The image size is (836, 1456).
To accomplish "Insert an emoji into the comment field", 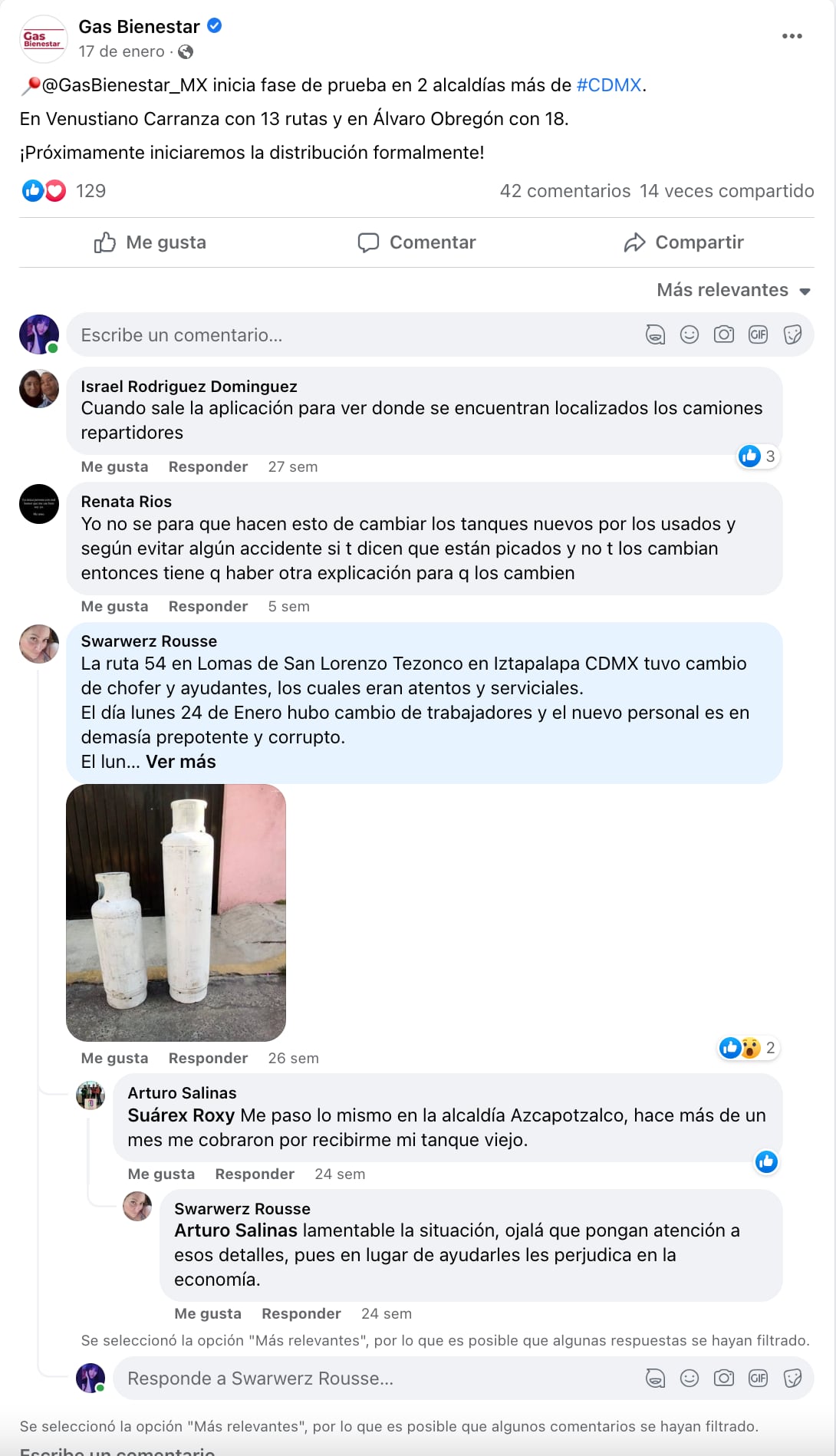I will [x=690, y=334].
